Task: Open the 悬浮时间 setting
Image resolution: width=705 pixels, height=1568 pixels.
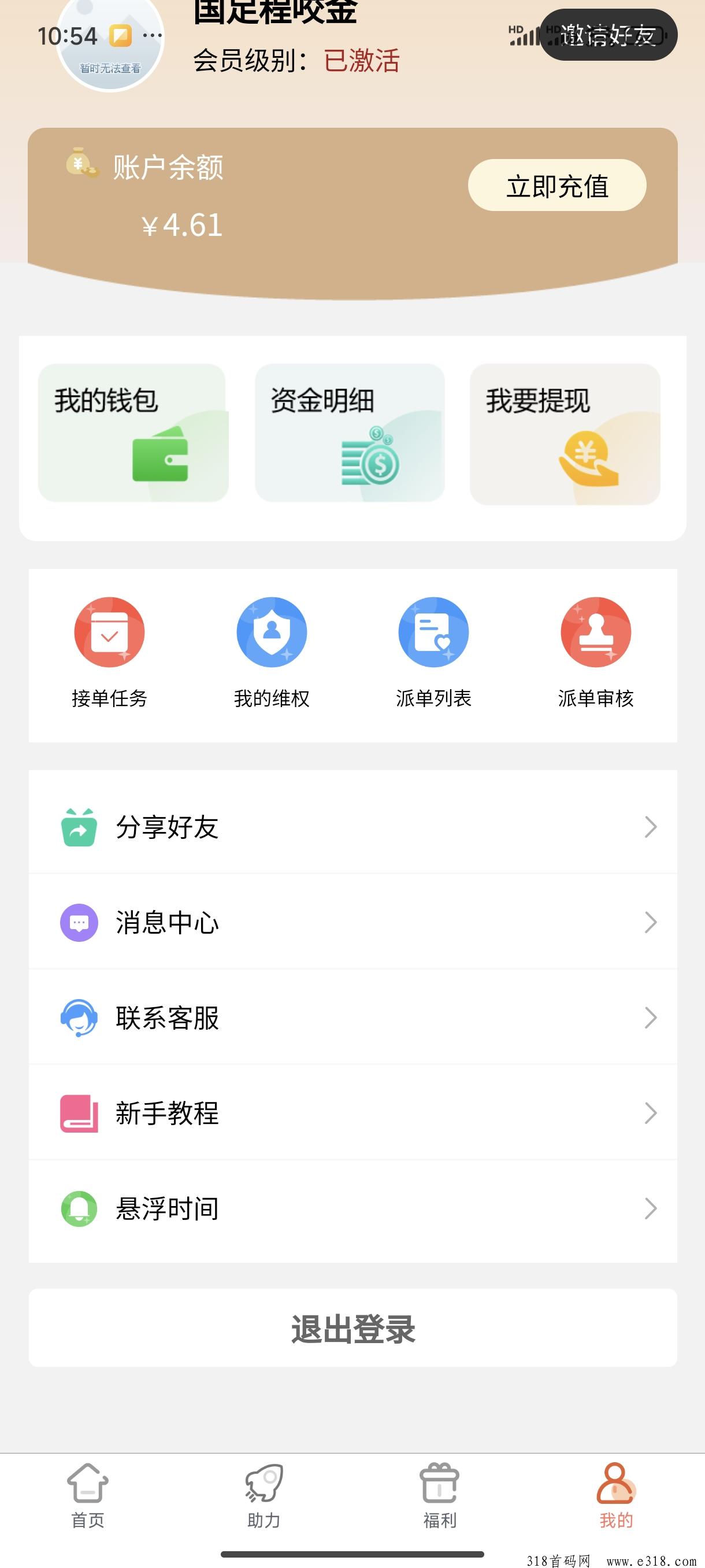Action: [353, 1208]
